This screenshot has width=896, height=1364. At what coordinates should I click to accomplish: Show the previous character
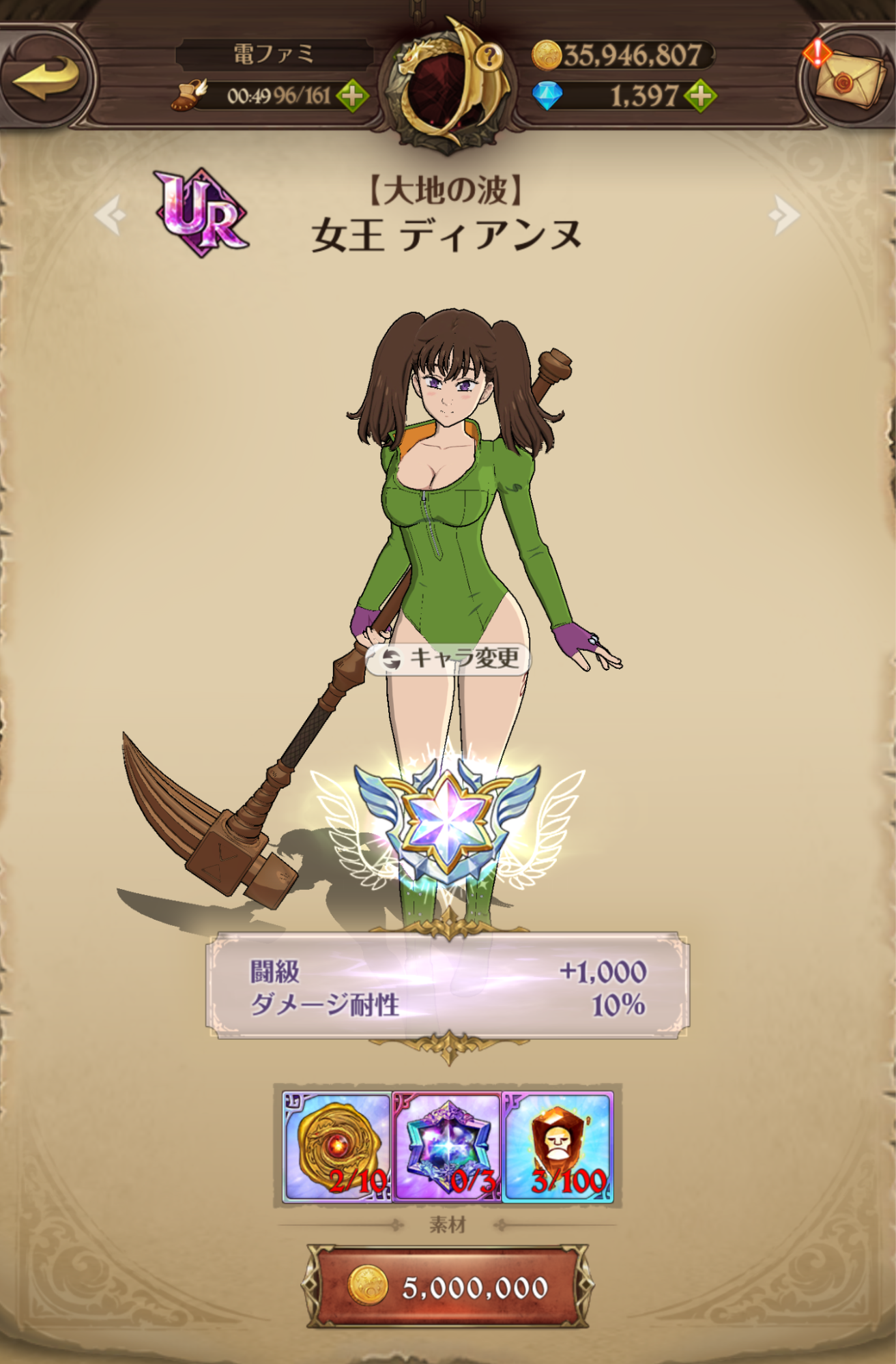[111, 216]
